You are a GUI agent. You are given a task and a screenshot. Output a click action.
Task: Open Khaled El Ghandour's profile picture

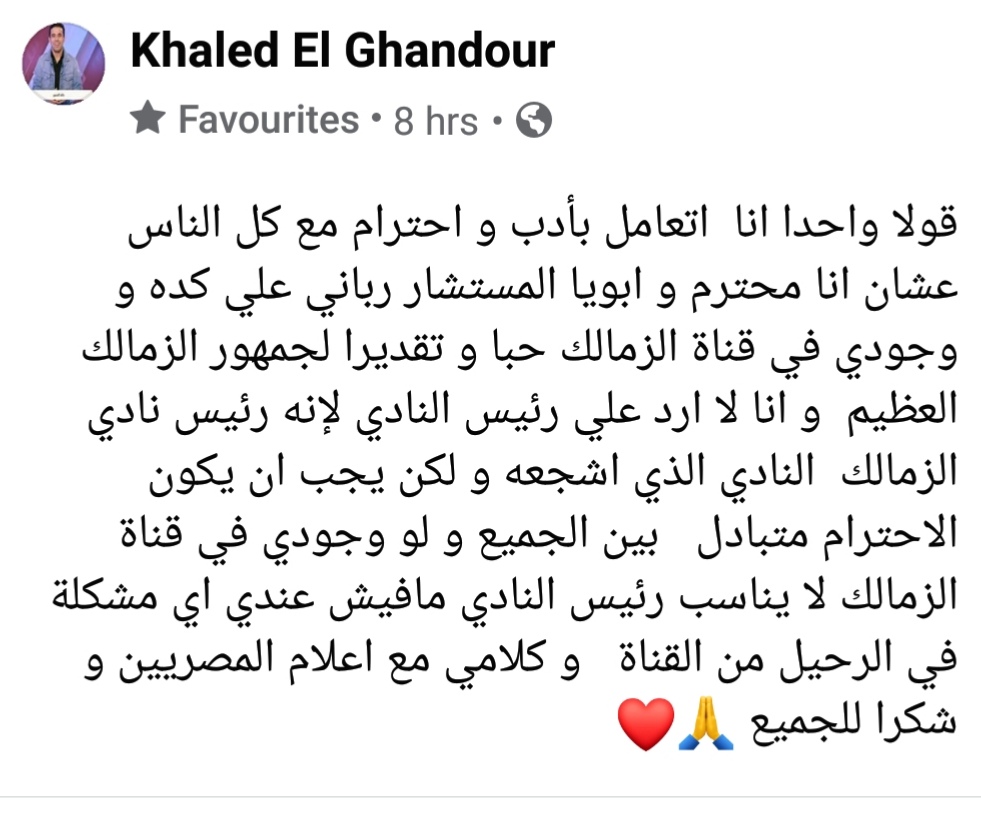point(63,64)
